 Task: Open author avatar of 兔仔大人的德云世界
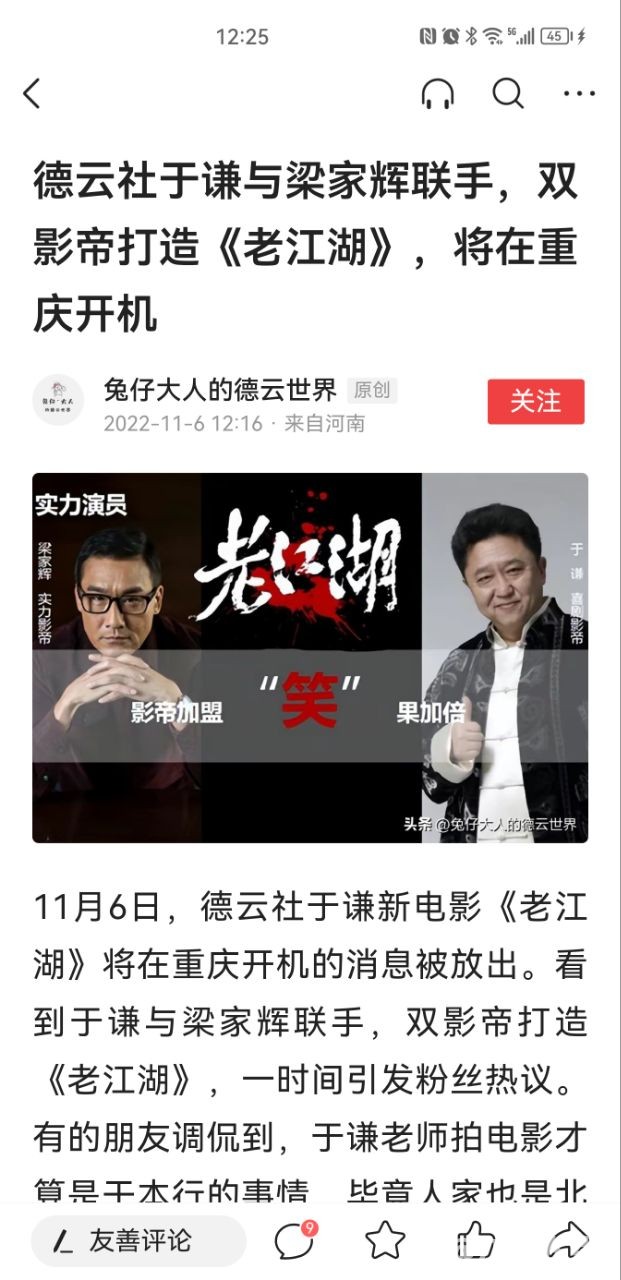point(58,401)
